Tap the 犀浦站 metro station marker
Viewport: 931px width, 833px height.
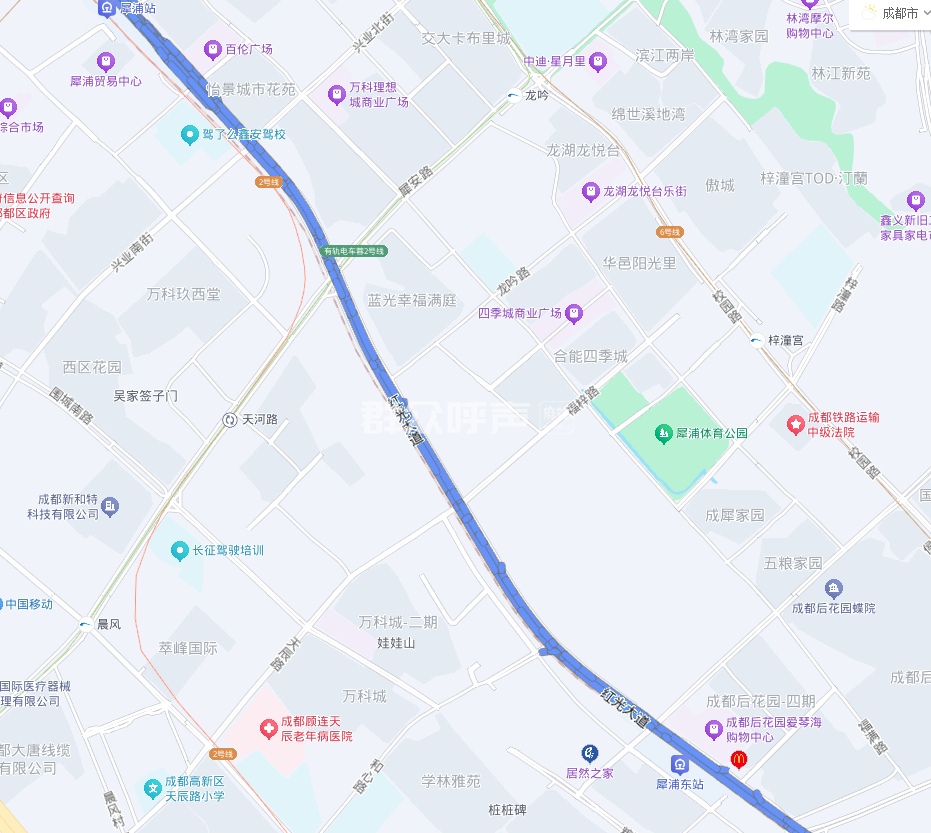[107, 8]
